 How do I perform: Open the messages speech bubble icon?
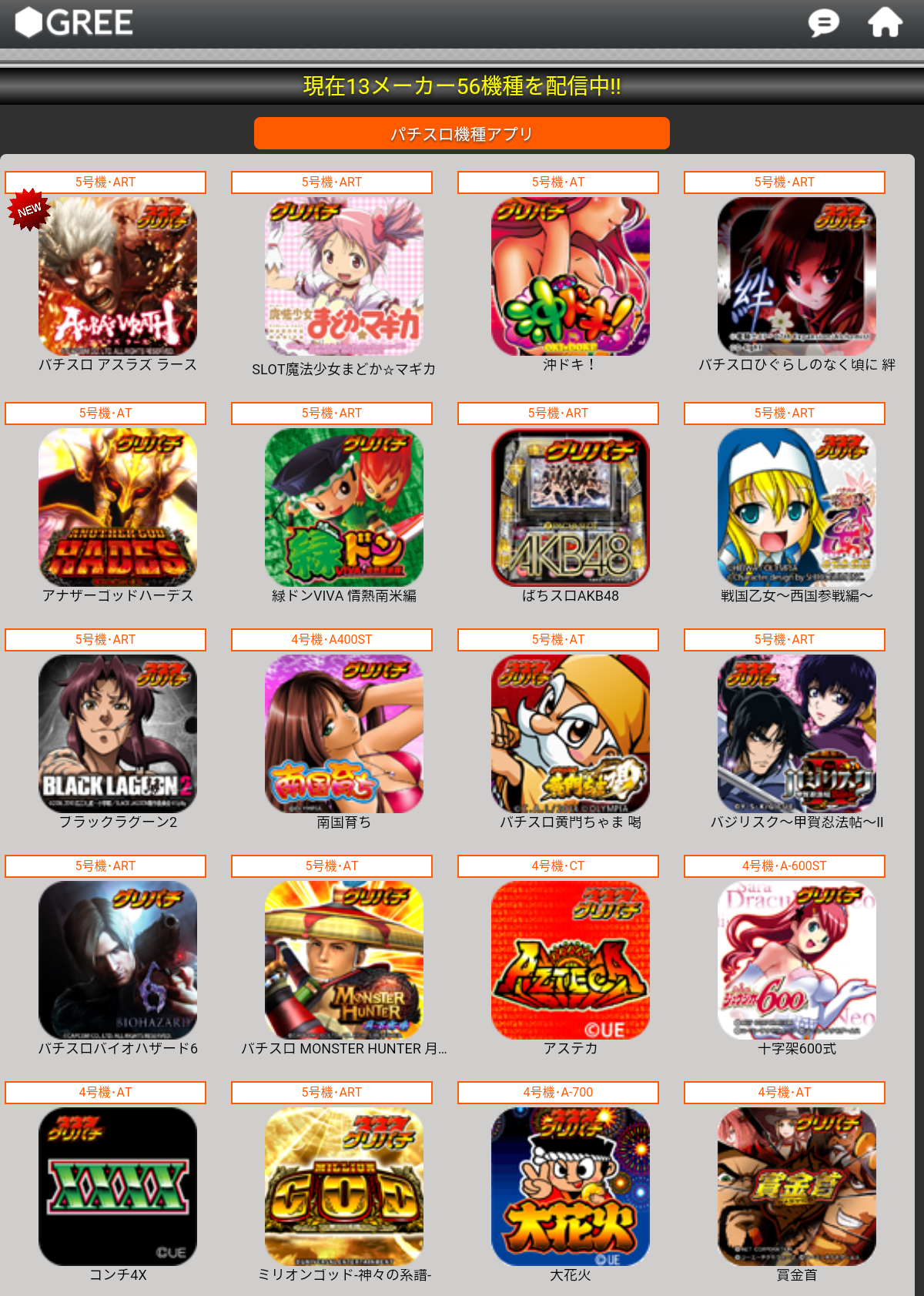pyautogui.click(x=823, y=23)
